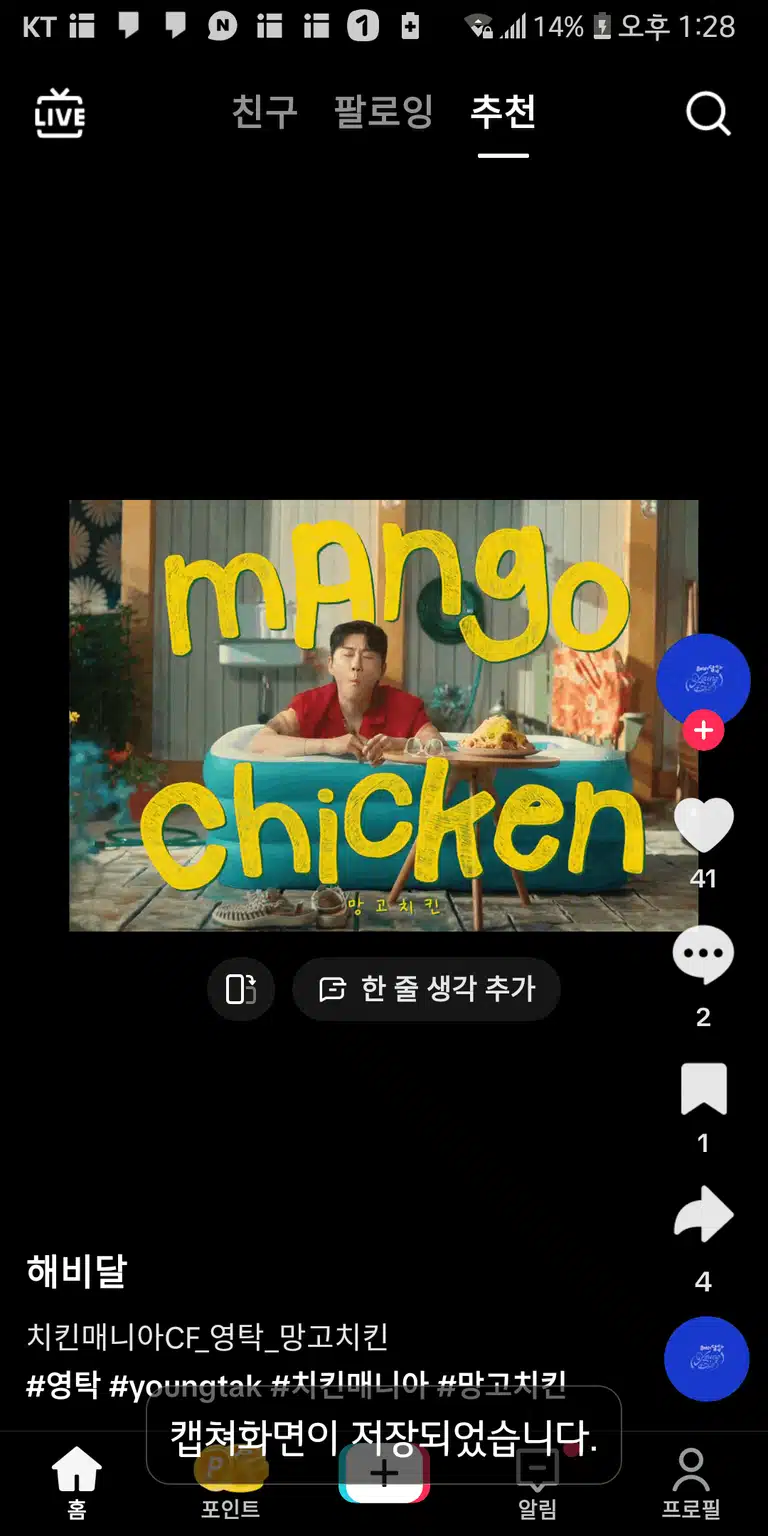Open the 알림 notifications tab
Viewport: 768px width, 1536px height.
(x=538, y=1484)
